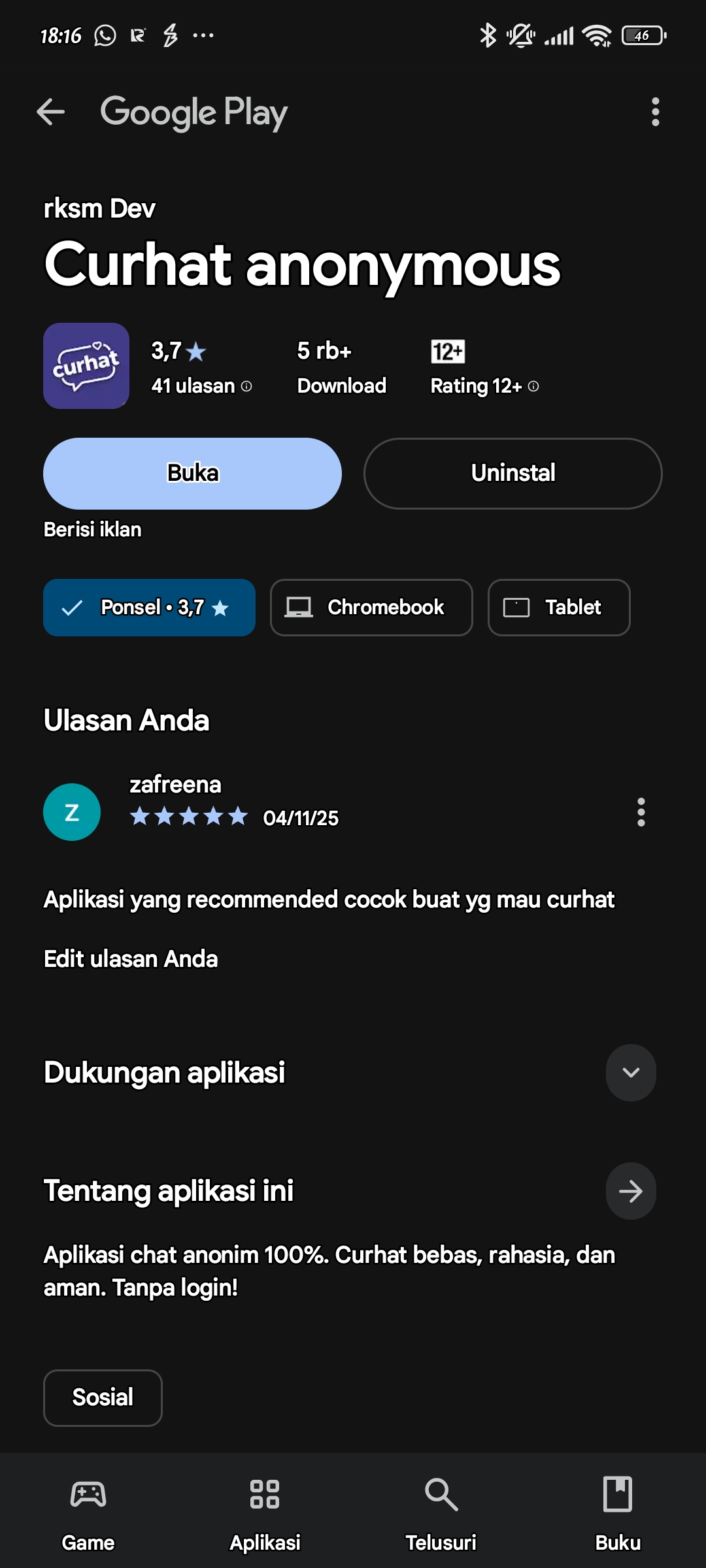Image resolution: width=706 pixels, height=1568 pixels.
Task: View the 41 ulasan rating details
Action: pos(201,385)
